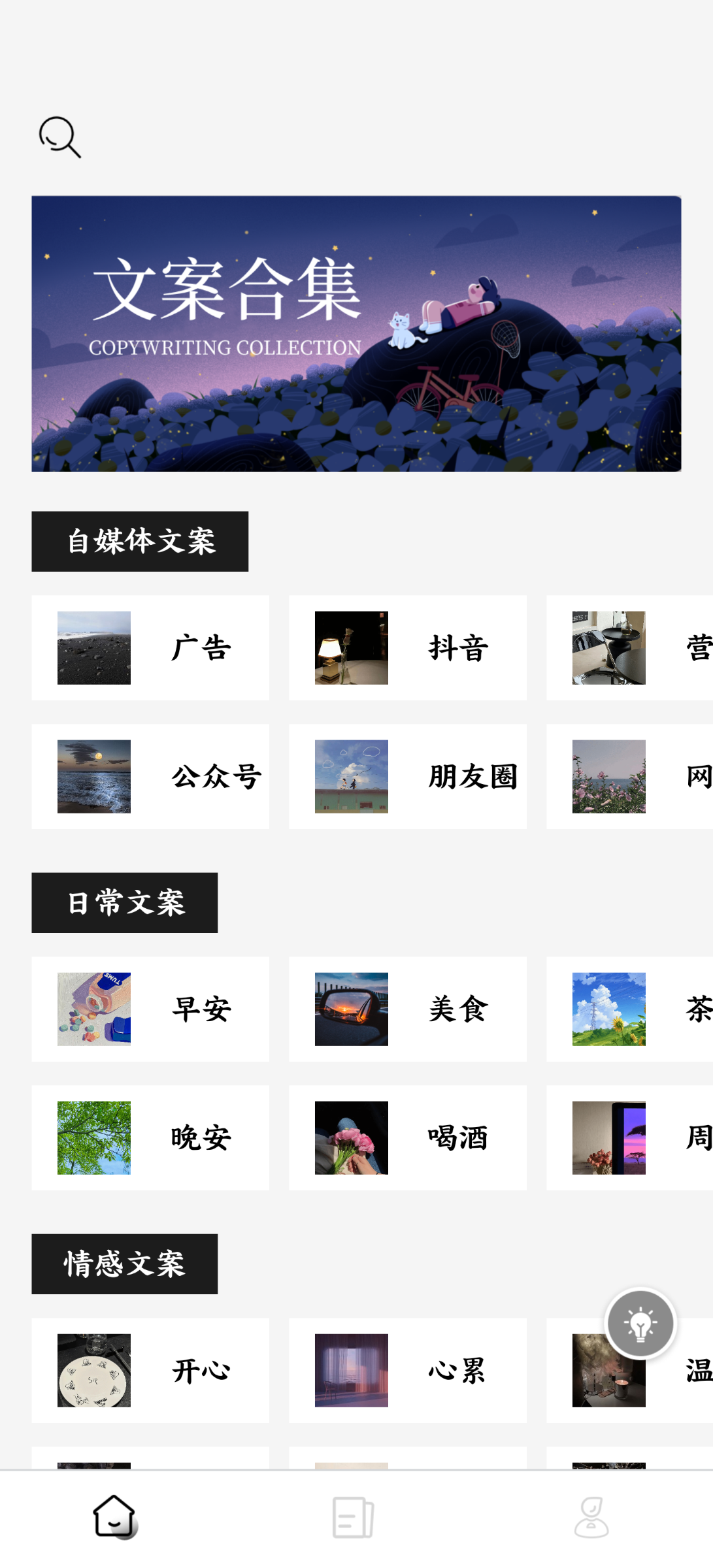The width and height of the screenshot is (713, 1568).
Task: Open the 开心 emotion category
Action: click(x=150, y=1370)
